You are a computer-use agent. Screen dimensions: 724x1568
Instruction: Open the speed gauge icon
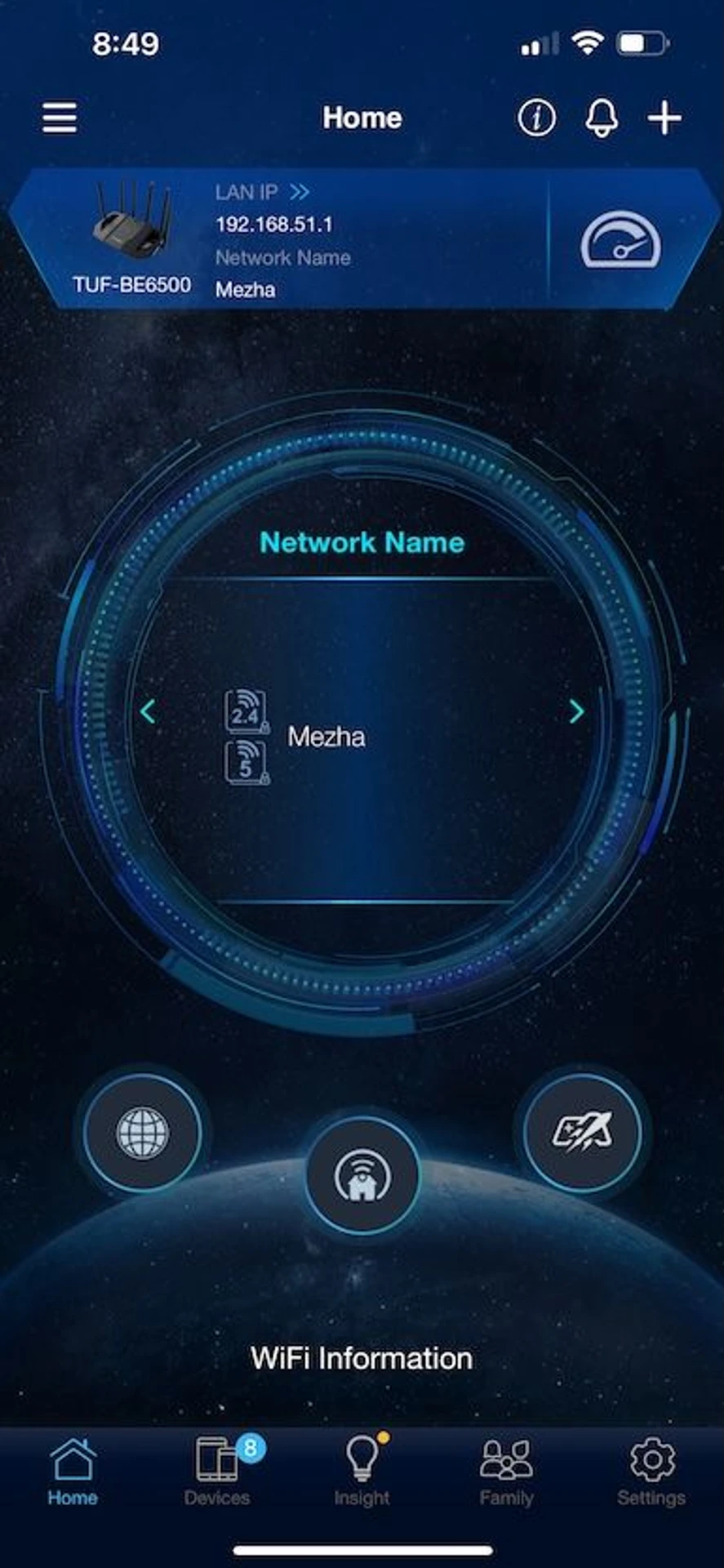[x=620, y=241]
